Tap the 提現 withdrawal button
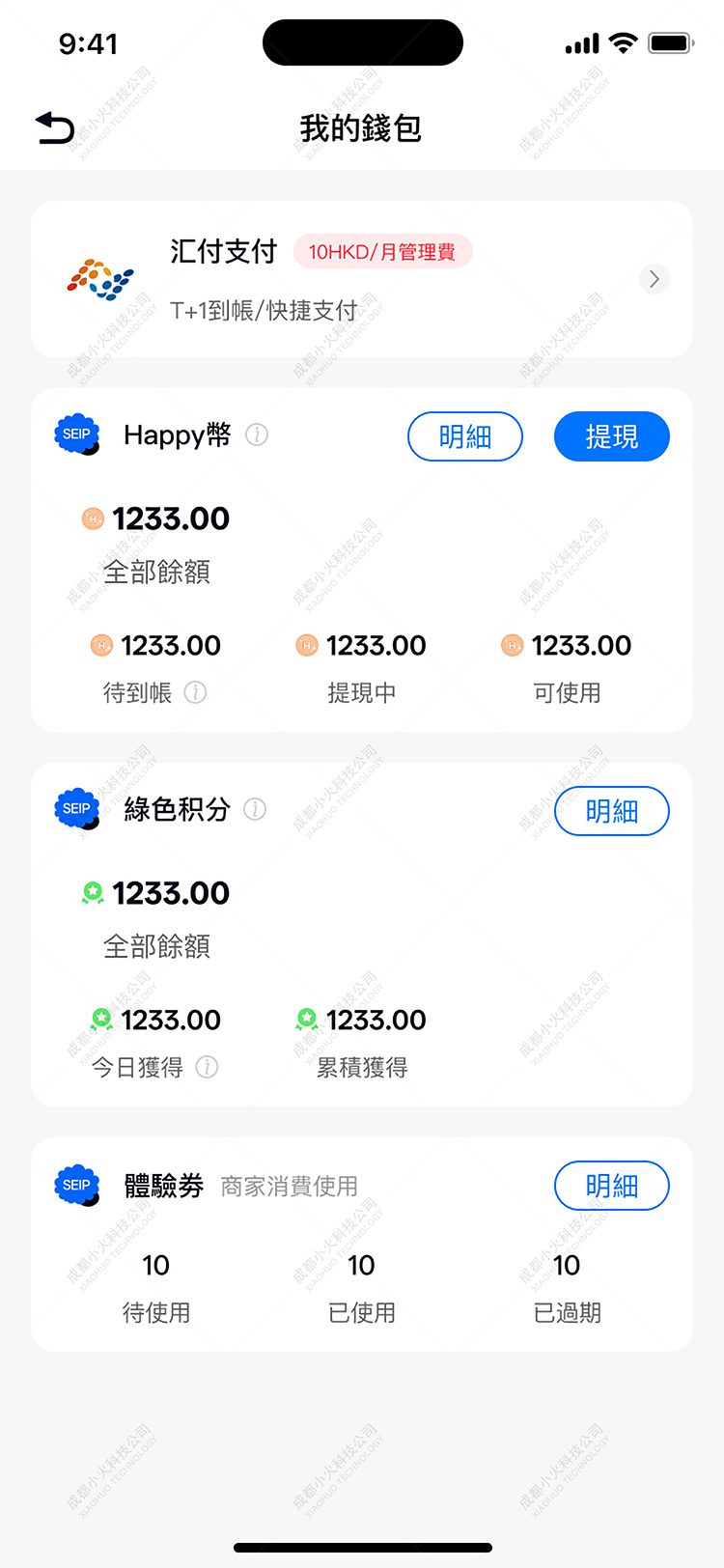Image resolution: width=724 pixels, height=1568 pixels. tap(611, 435)
